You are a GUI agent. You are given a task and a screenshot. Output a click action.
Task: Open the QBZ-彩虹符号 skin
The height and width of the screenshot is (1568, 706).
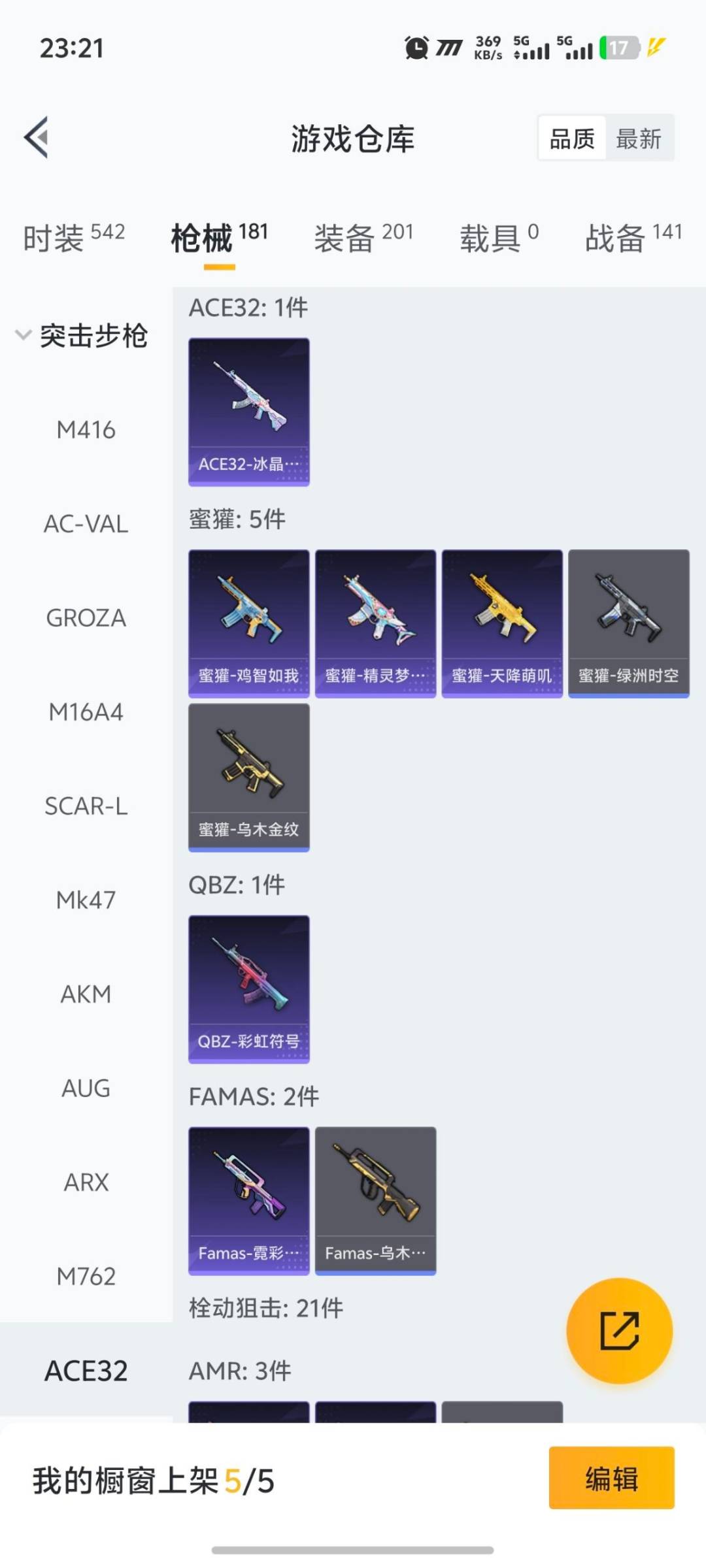tap(248, 989)
